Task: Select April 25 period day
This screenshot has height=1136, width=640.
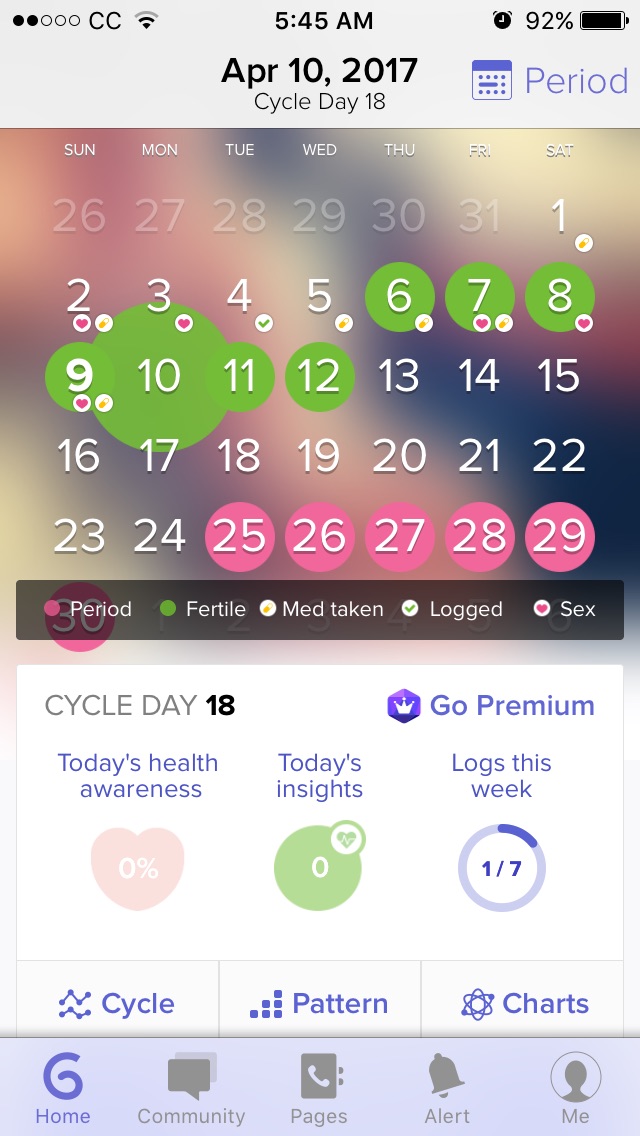Action: click(x=239, y=536)
